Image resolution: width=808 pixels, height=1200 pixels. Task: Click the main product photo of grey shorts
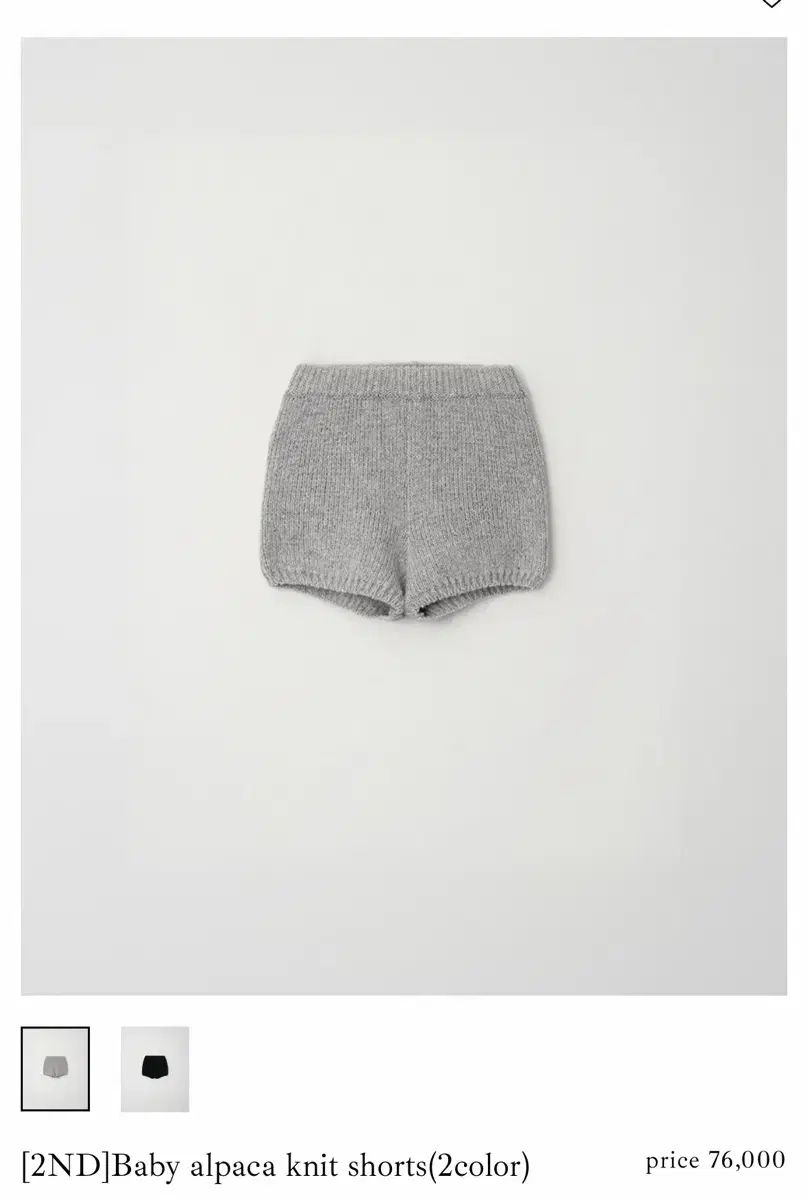click(x=404, y=500)
